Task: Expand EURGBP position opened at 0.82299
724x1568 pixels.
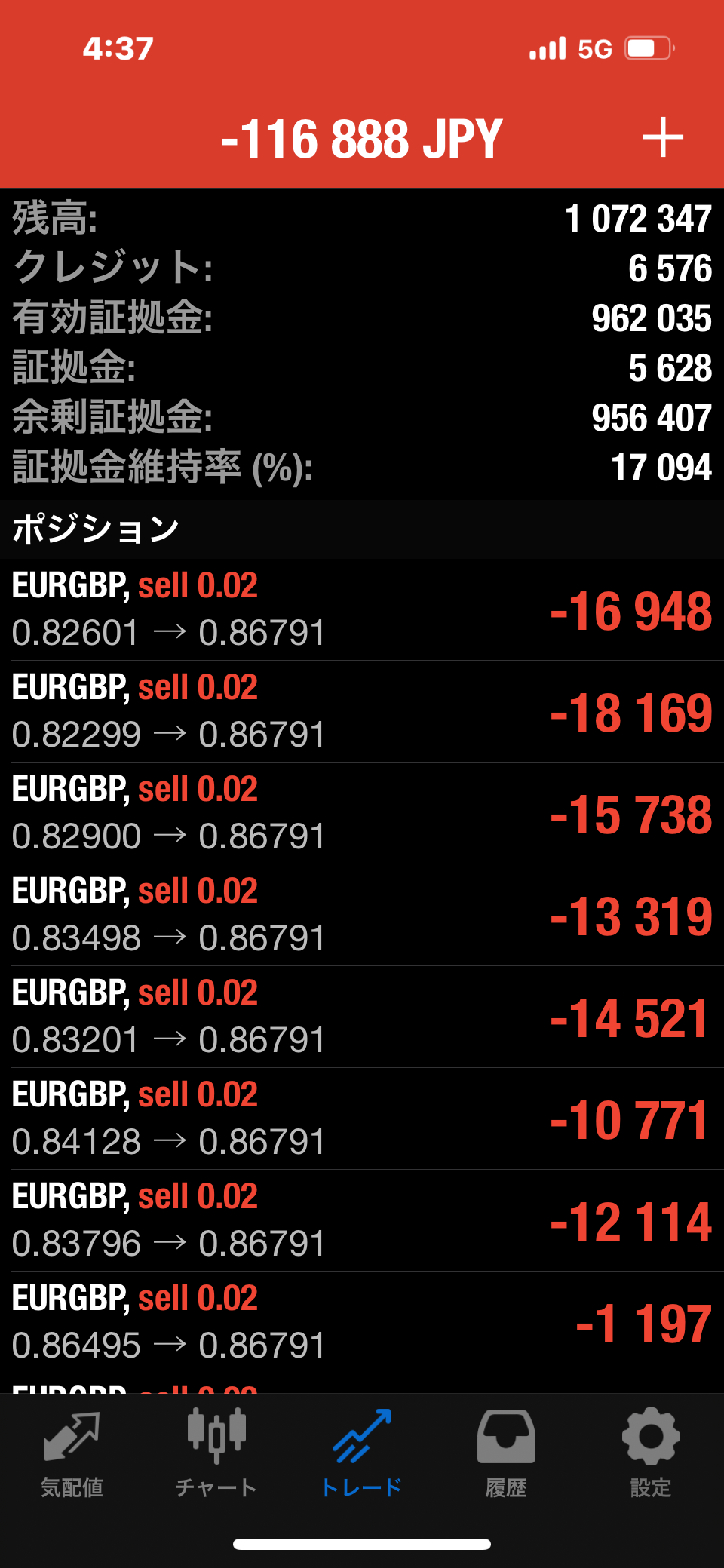Action: coord(362,711)
